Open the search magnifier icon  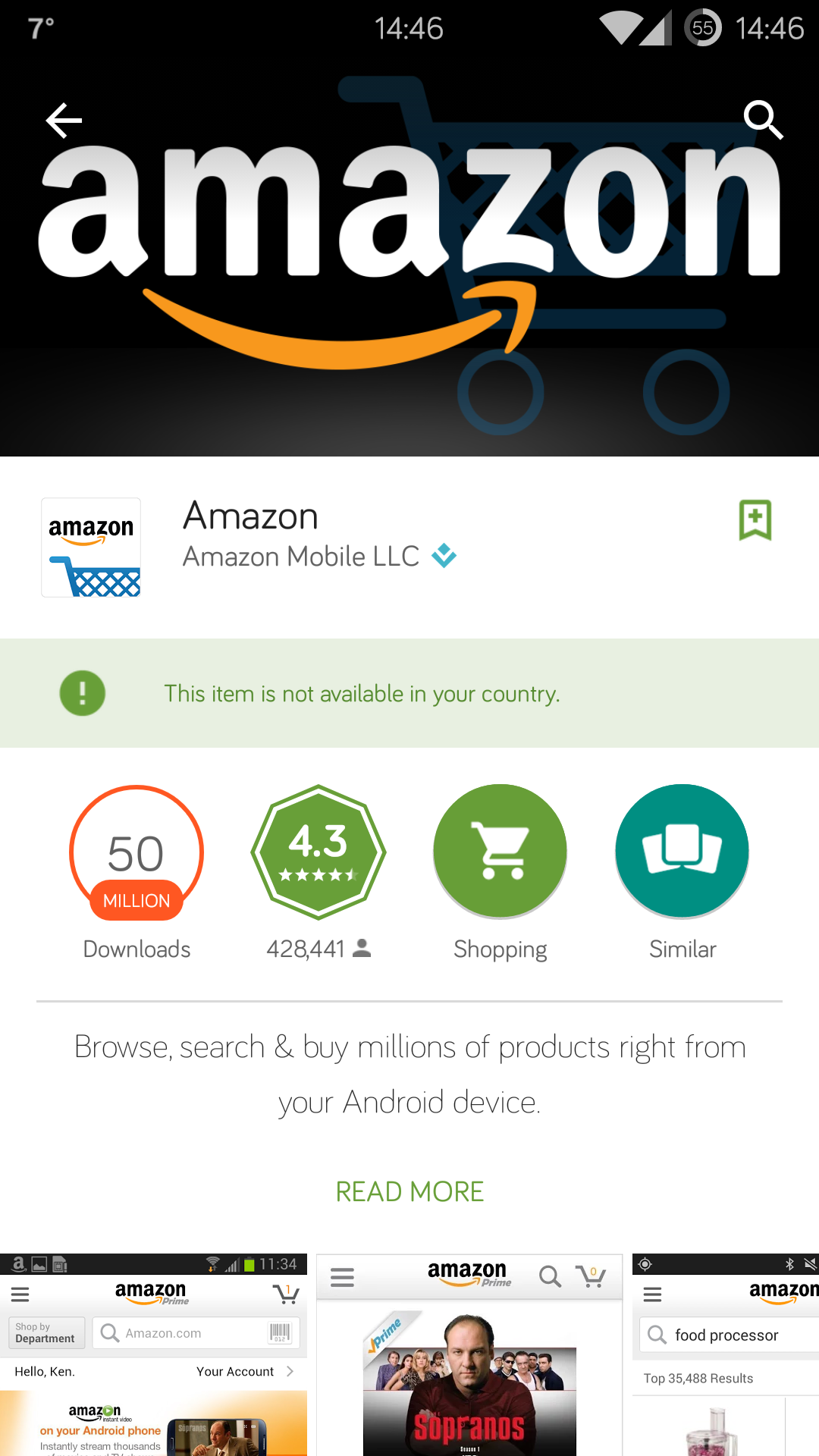(763, 120)
